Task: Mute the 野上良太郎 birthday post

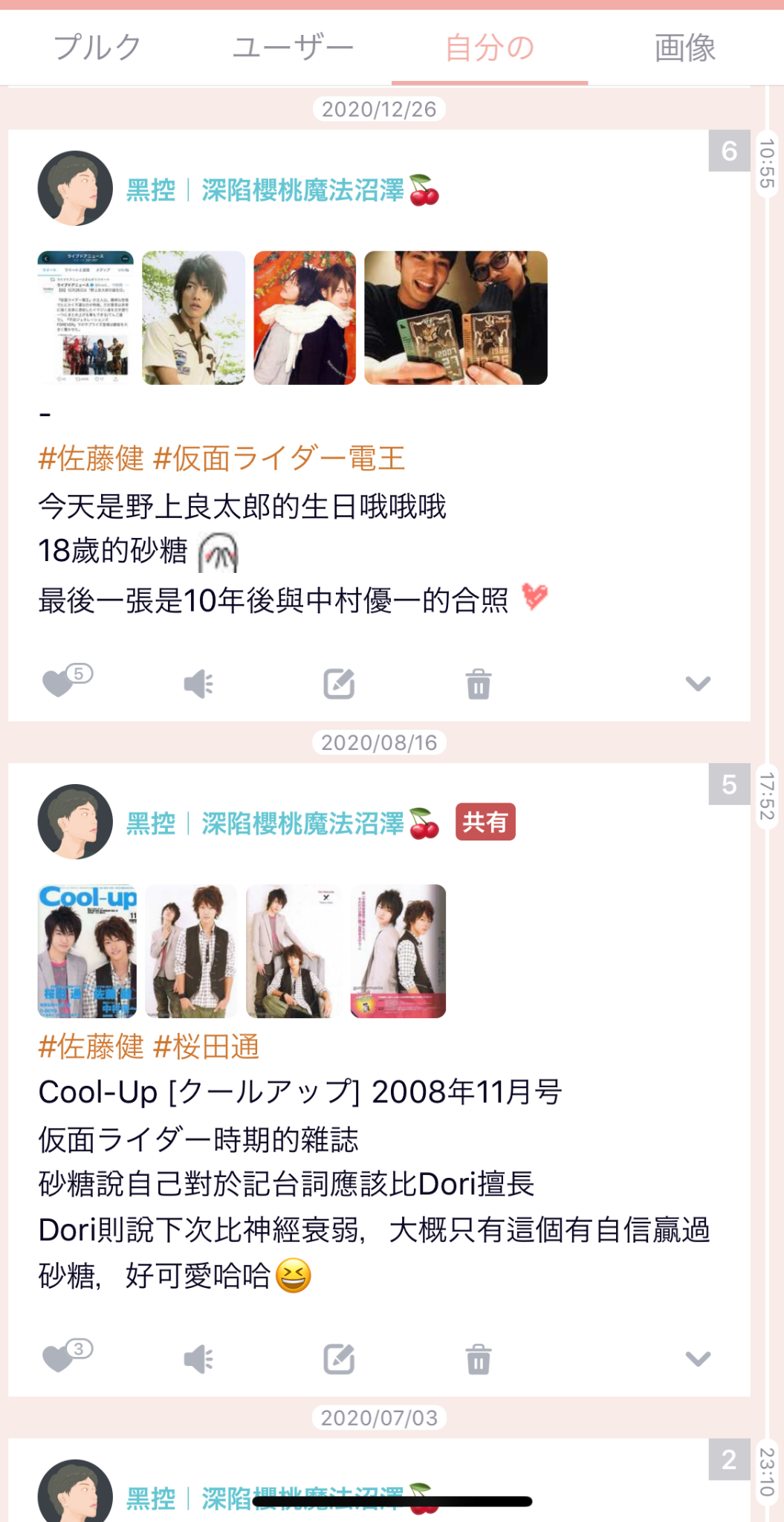Action: pyautogui.click(x=198, y=684)
